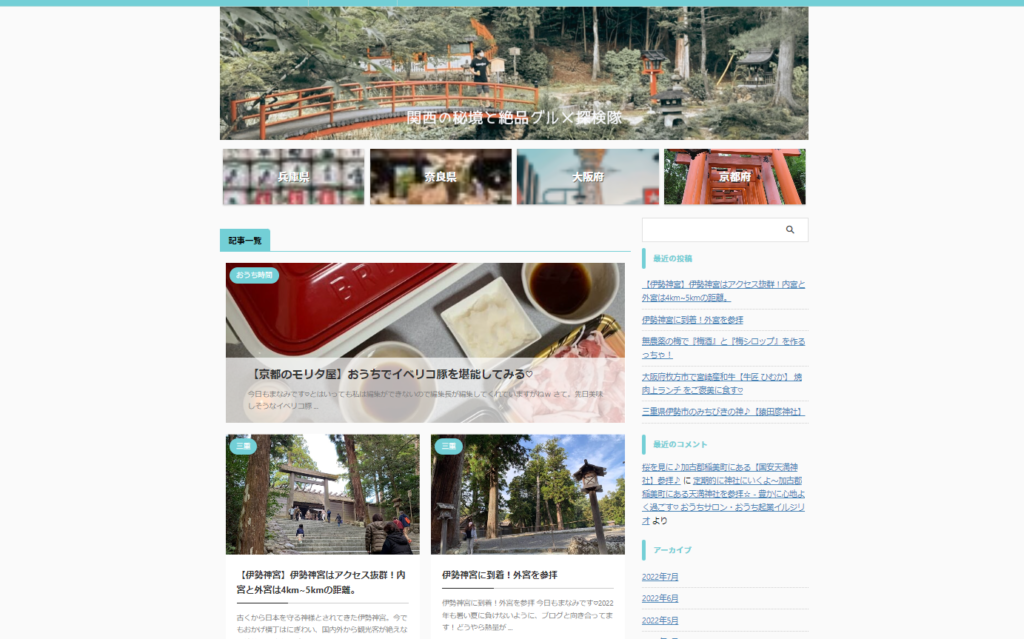Open recent post about 猿田彦神社
Viewport: 1024px width, 639px height.
[722, 411]
